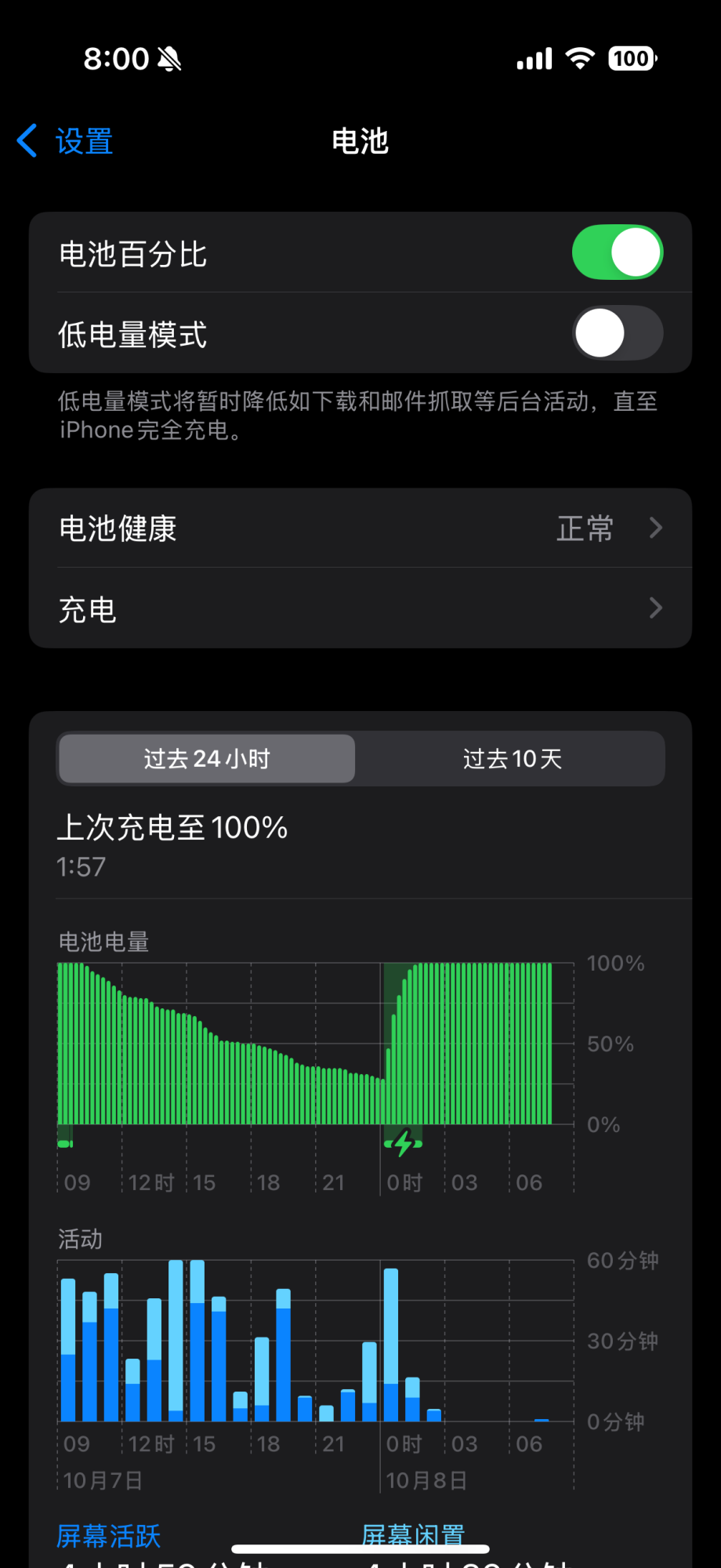Open the 充电 settings row
This screenshot has width=721, height=1568.
point(360,609)
